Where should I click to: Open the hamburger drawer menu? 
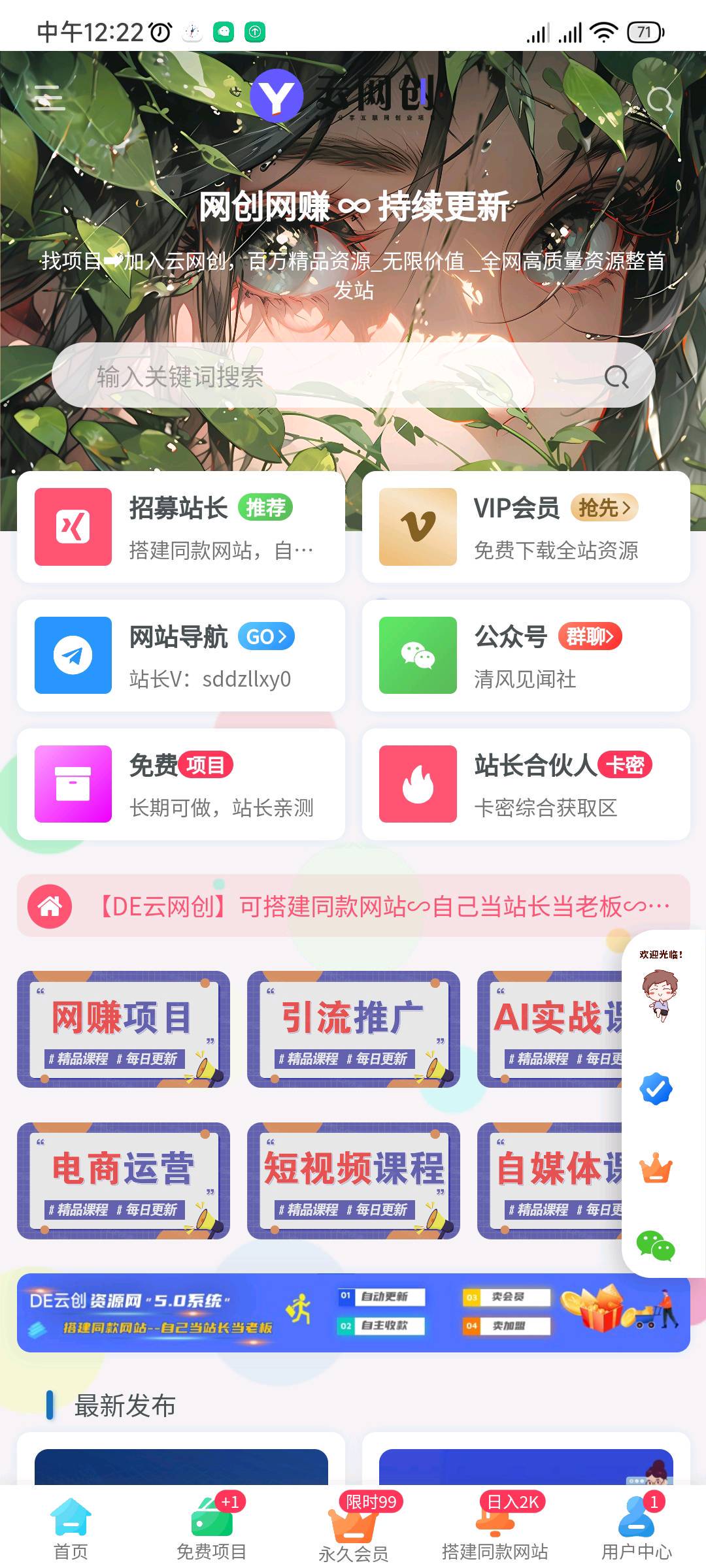coord(49,98)
